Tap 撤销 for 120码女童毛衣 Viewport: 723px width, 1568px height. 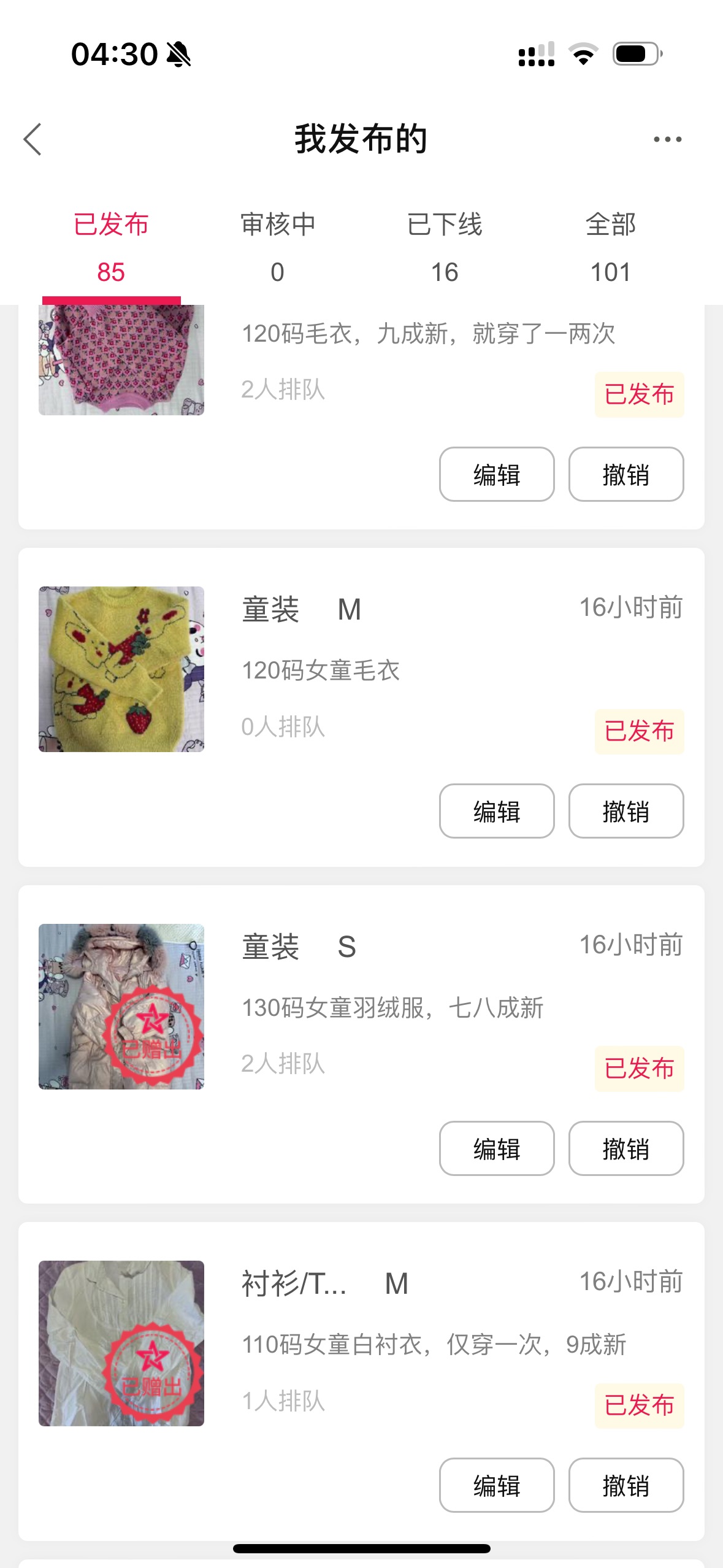(625, 811)
